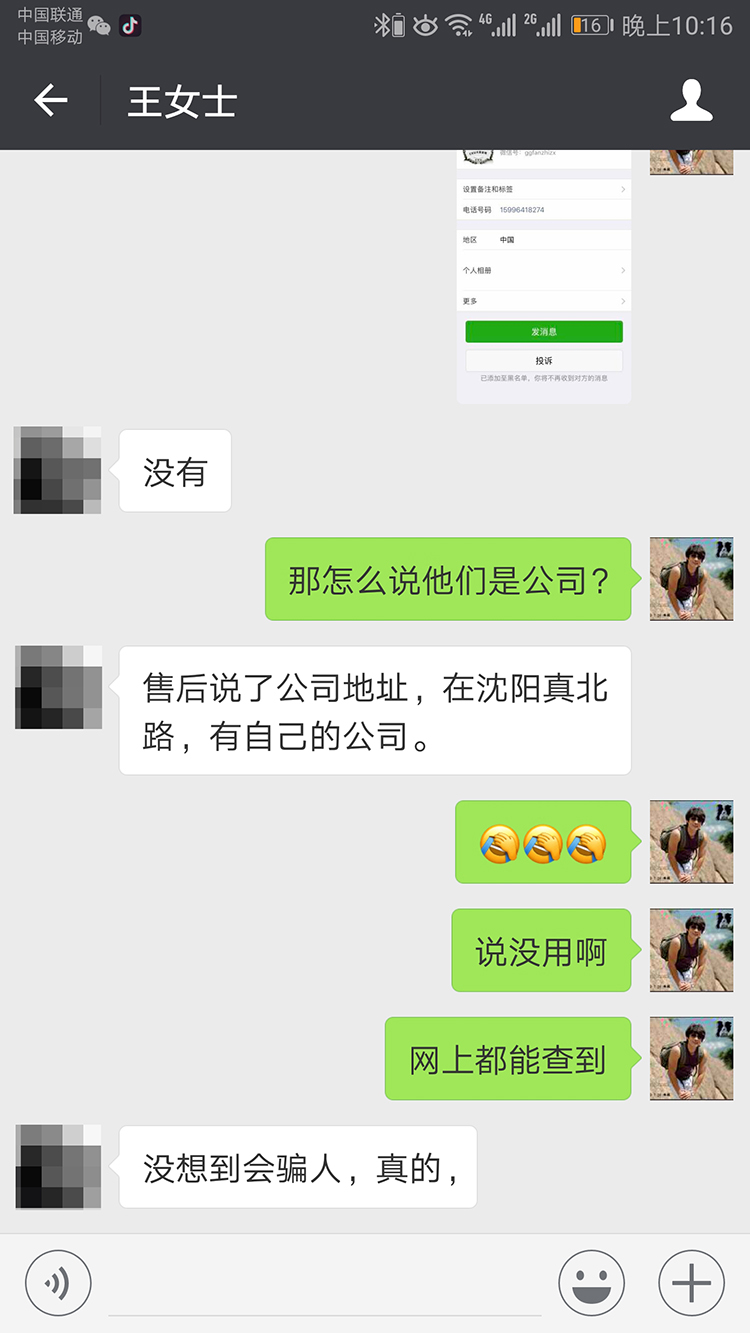The height and width of the screenshot is (1333, 750).
Task: Open 王女士's avatar next to 没有
Action: point(58,471)
